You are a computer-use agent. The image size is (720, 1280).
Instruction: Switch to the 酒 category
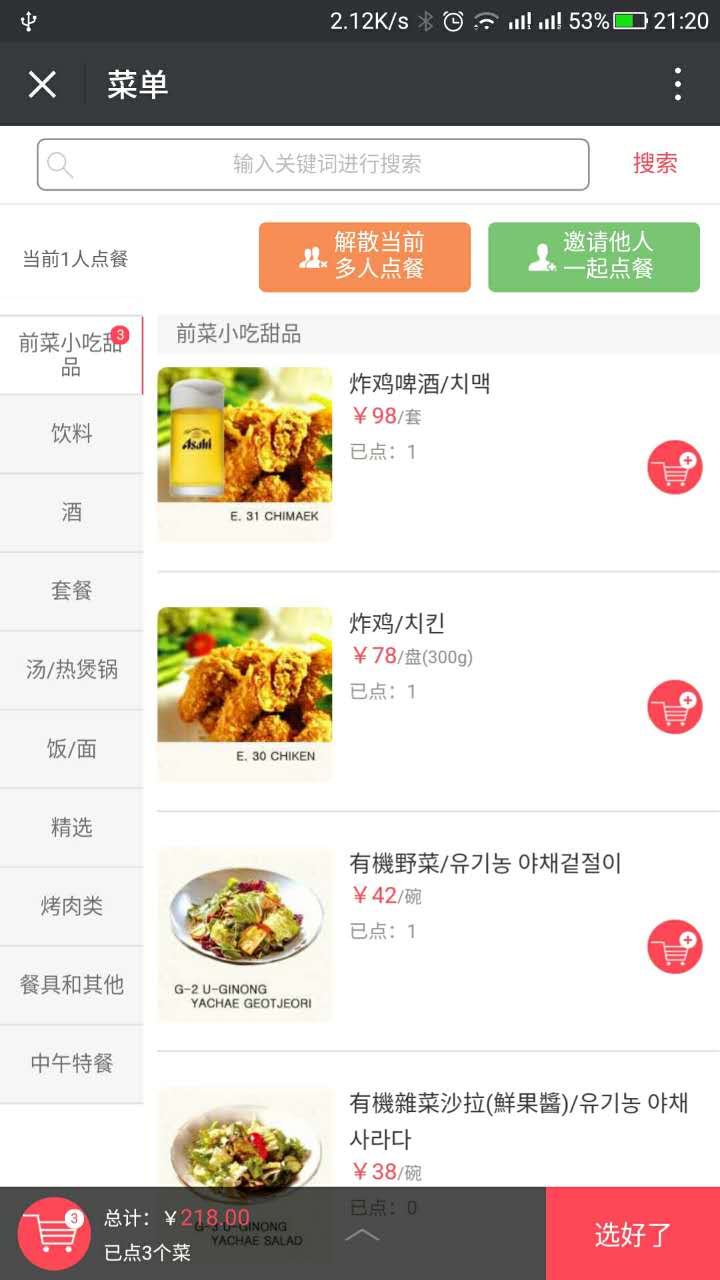[71, 513]
